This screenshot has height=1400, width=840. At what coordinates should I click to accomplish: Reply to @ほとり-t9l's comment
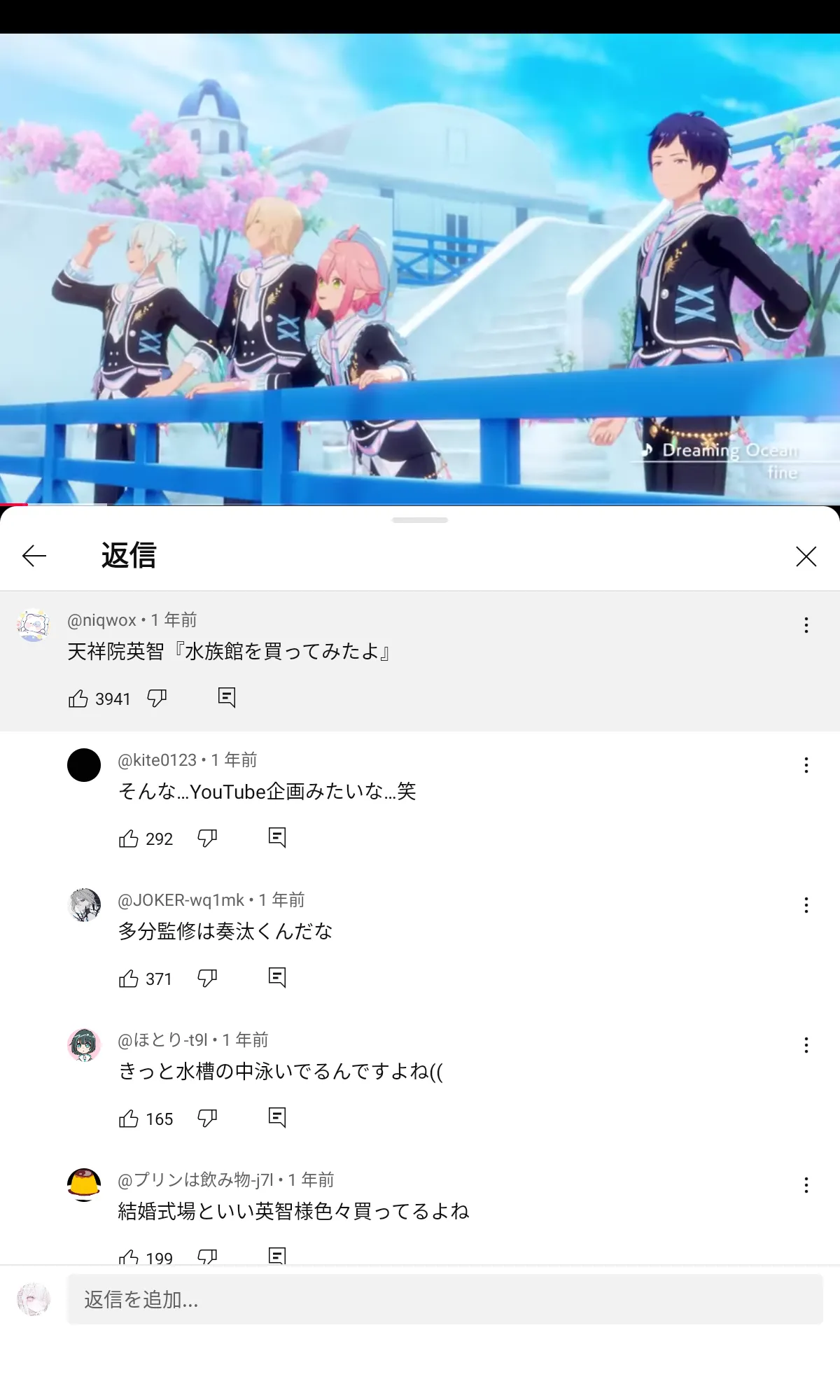coord(277,1117)
